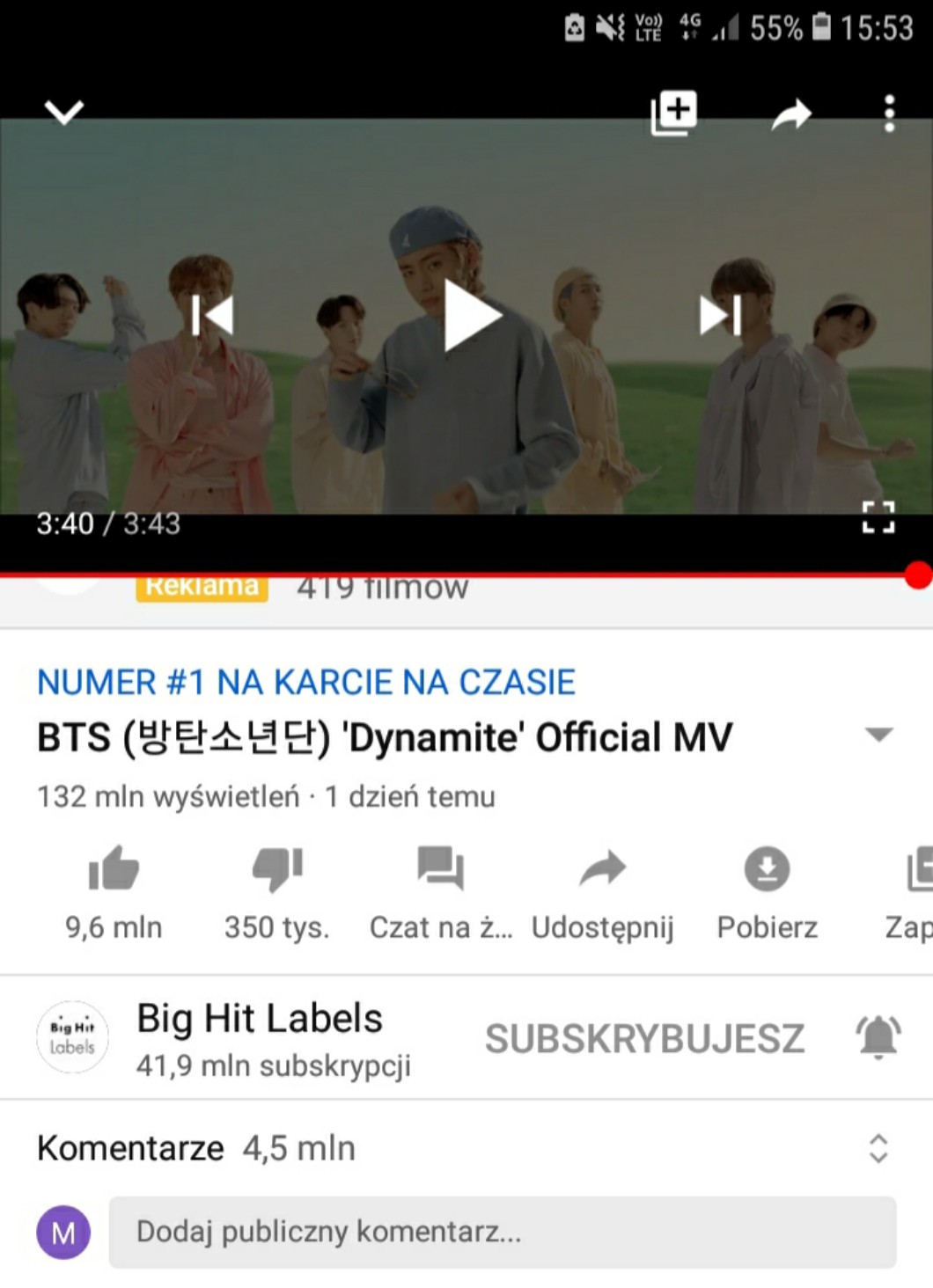Download the video with Pobierz
933x1288 pixels.
767,890
